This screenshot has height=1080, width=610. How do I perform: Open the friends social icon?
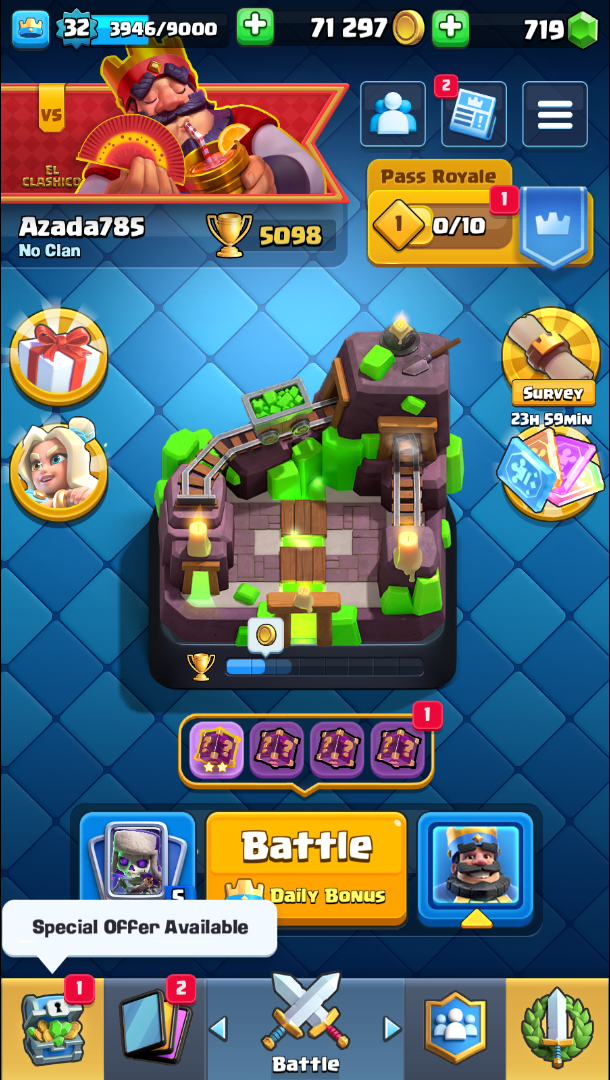coord(392,115)
